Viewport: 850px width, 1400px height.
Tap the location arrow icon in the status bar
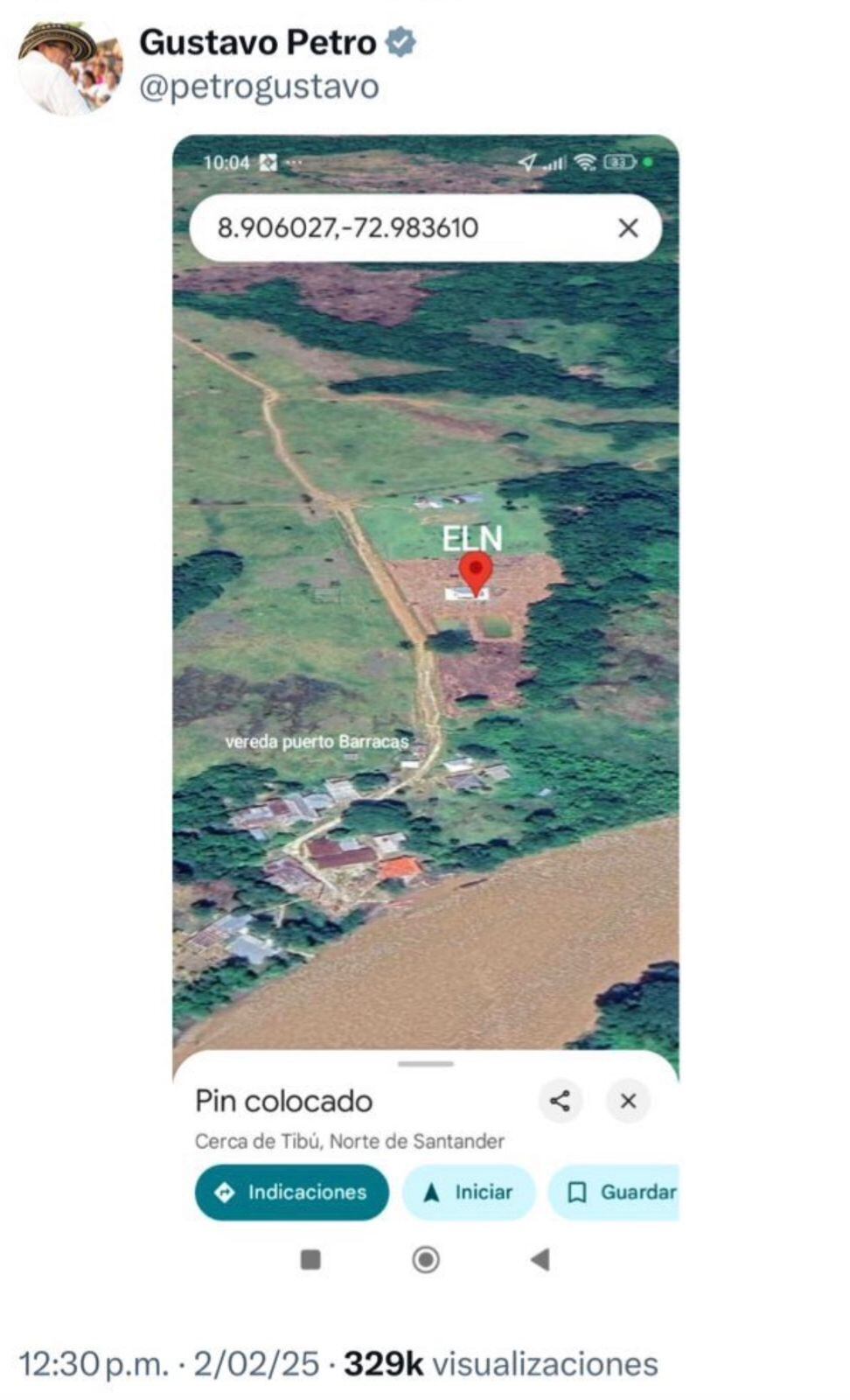coord(529,161)
